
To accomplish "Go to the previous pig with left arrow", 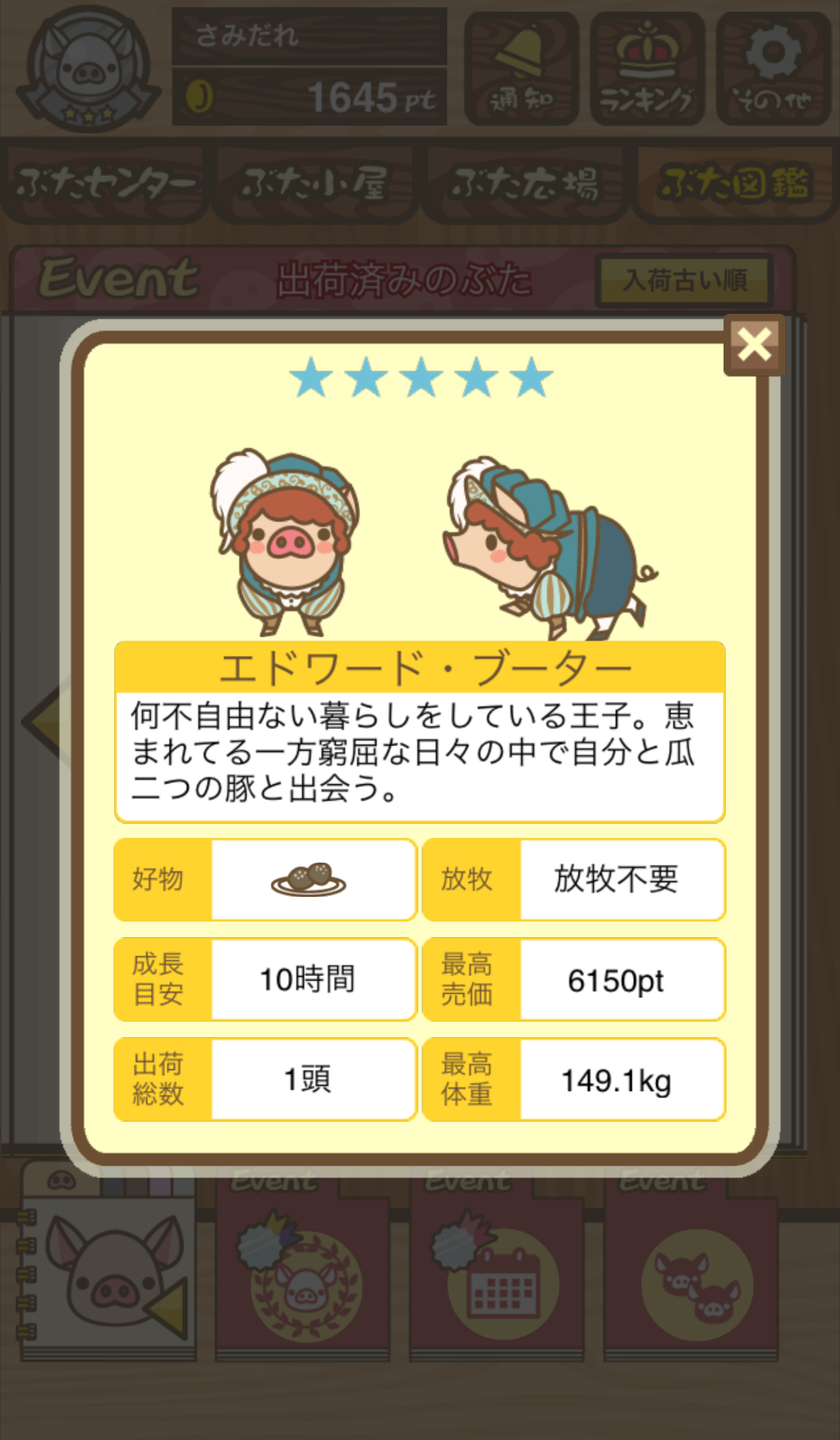I will pyautogui.click(x=43, y=722).
